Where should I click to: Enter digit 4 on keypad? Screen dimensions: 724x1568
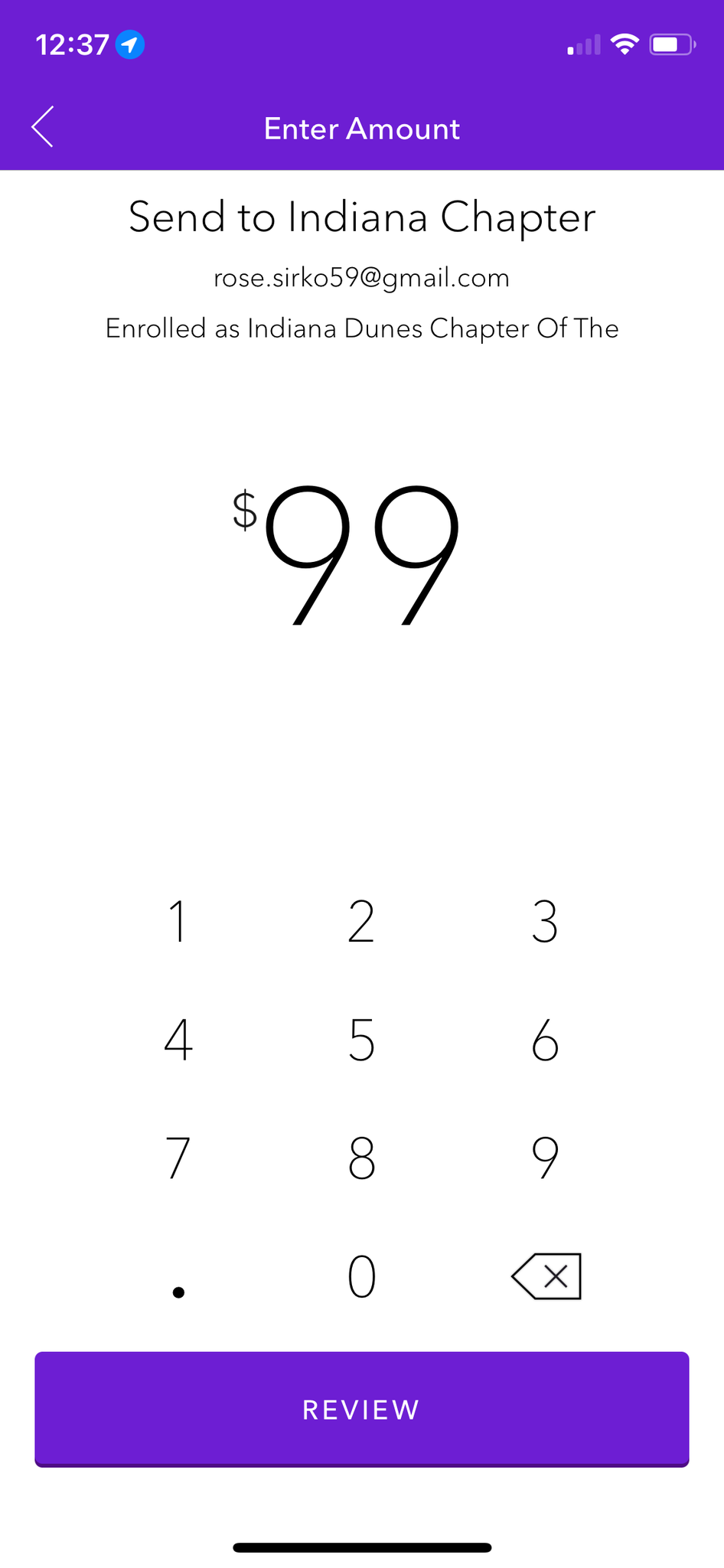[178, 1040]
